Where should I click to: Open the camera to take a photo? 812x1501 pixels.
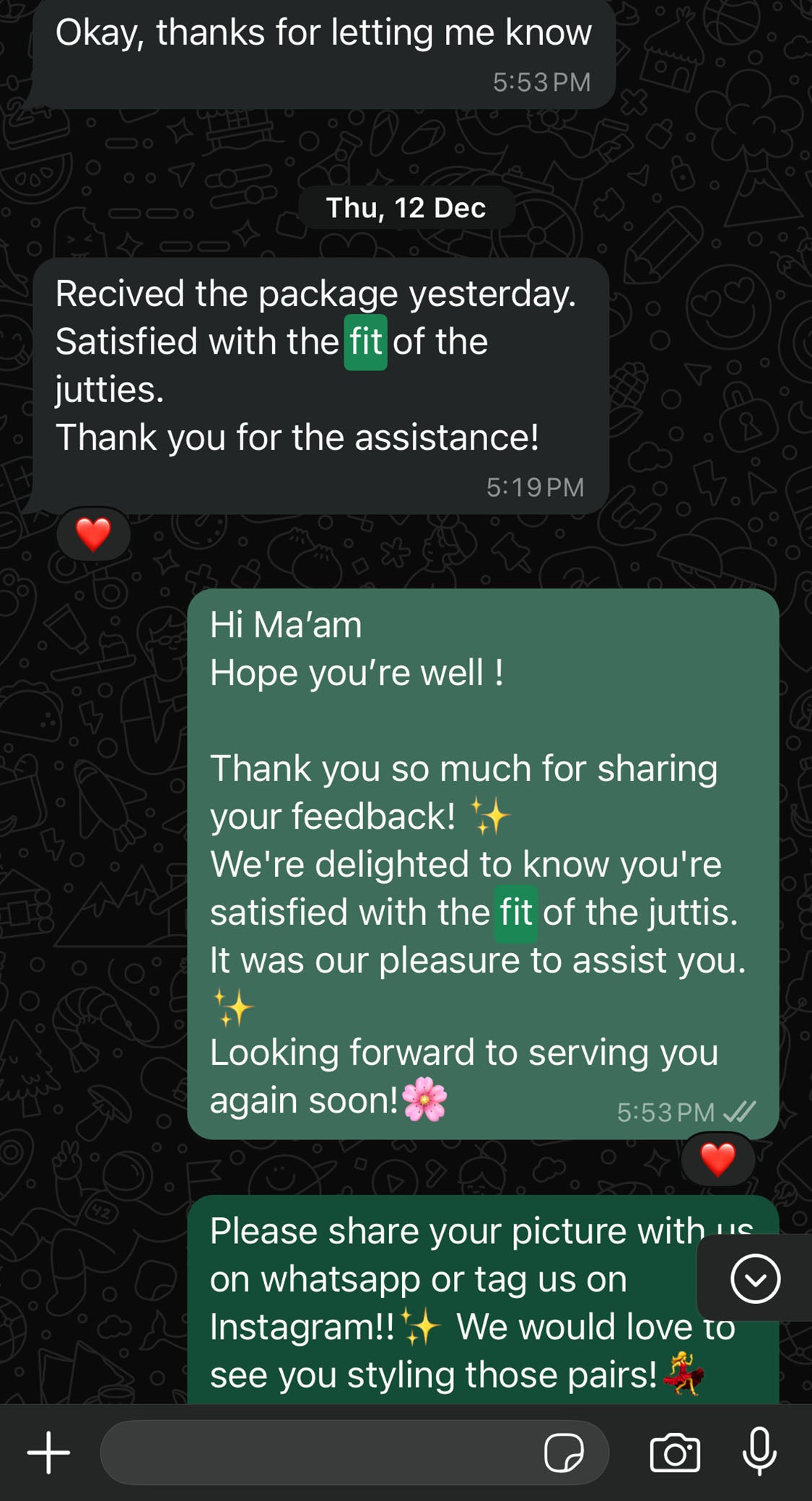675,1453
